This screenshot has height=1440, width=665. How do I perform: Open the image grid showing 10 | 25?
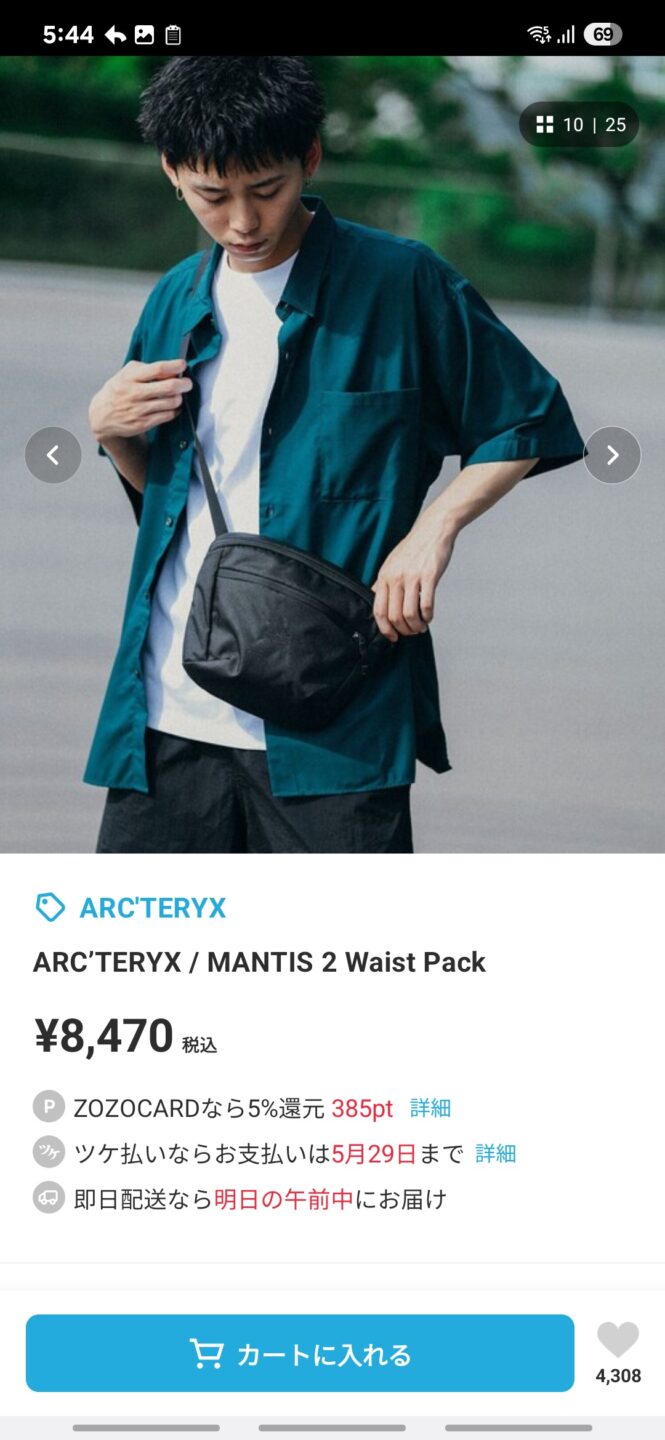(580, 125)
